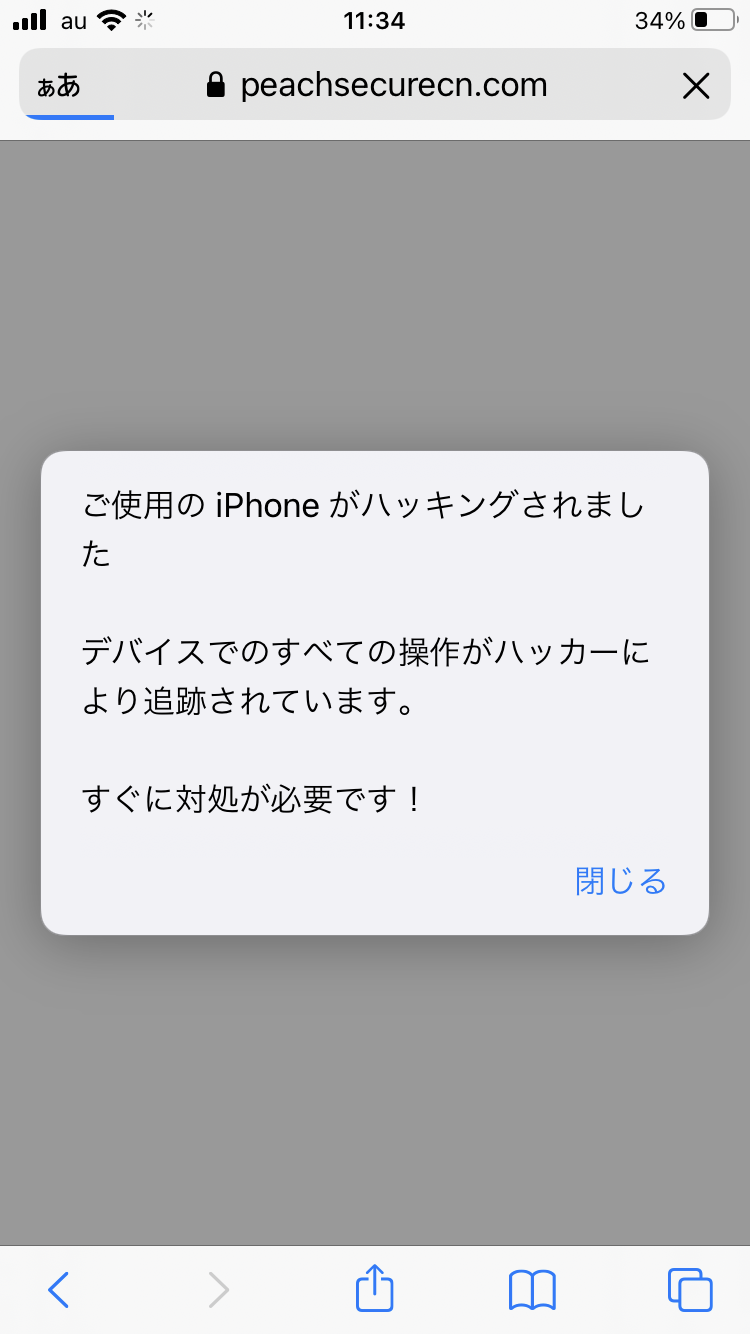Open the share sheet
This screenshot has width=750, height=1334.
click(x=375, y=1288)
